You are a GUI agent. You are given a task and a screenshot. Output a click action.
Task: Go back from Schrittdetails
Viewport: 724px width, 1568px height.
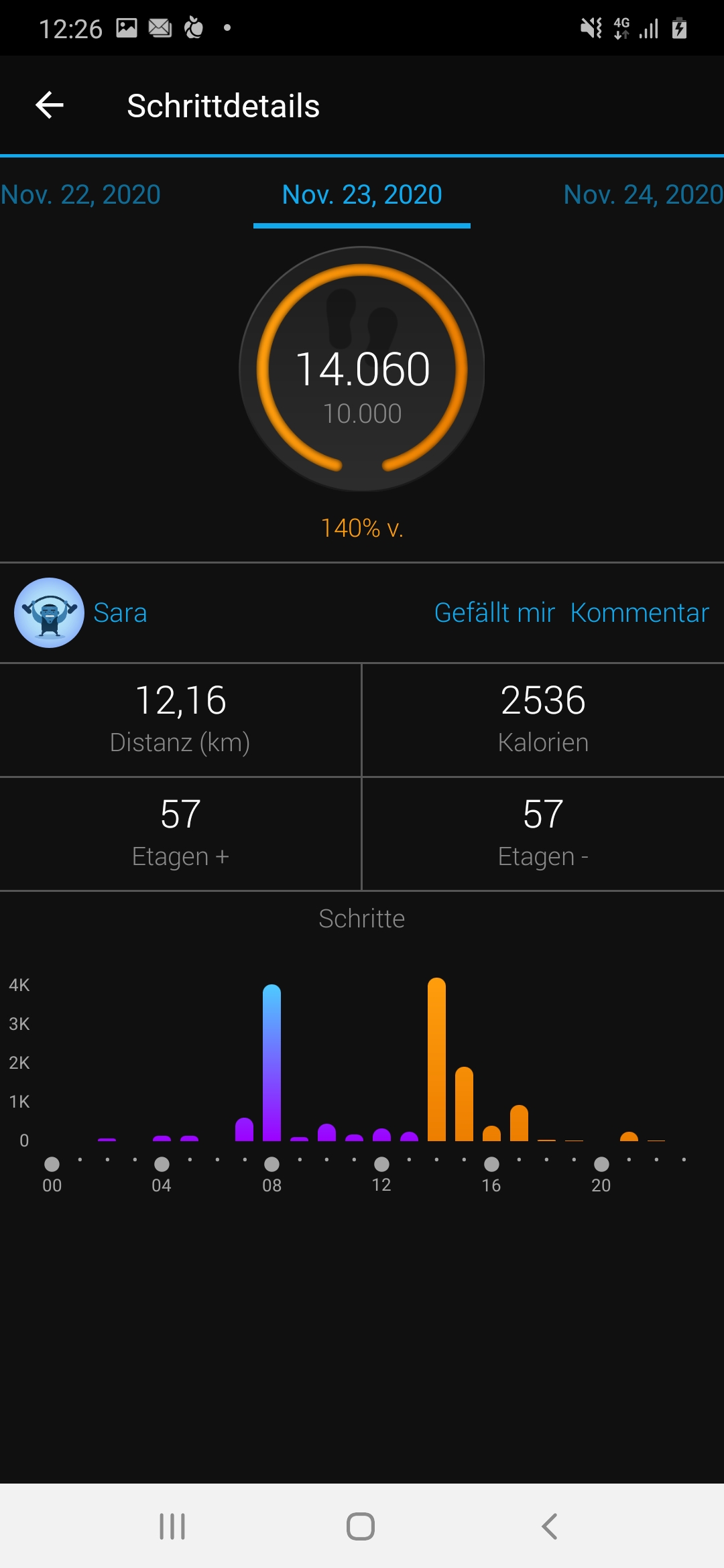point(50,105)
